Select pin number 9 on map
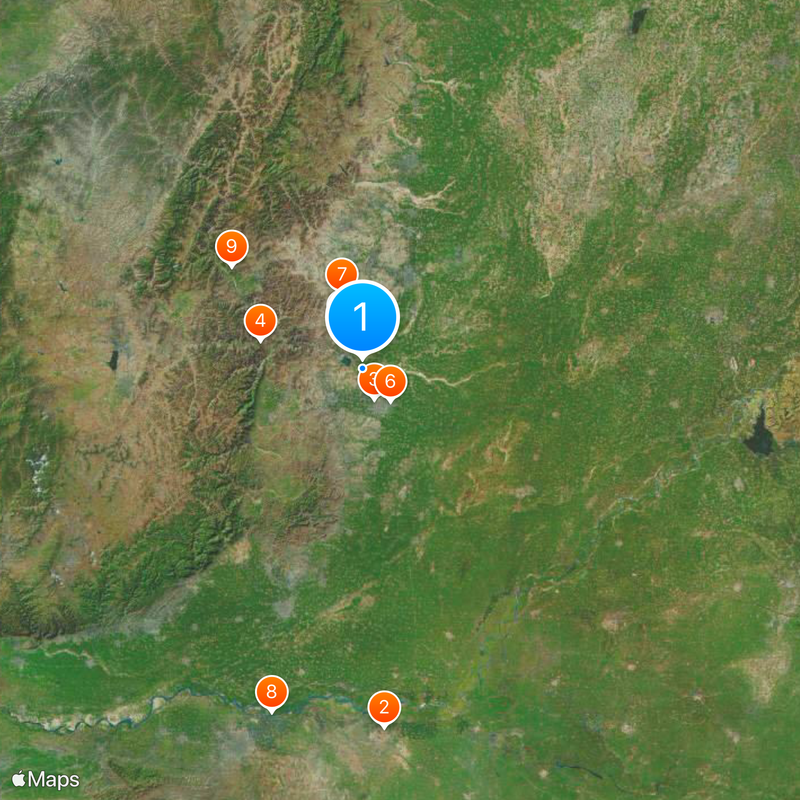Screen dimensions: 800x800 [231, 246]
